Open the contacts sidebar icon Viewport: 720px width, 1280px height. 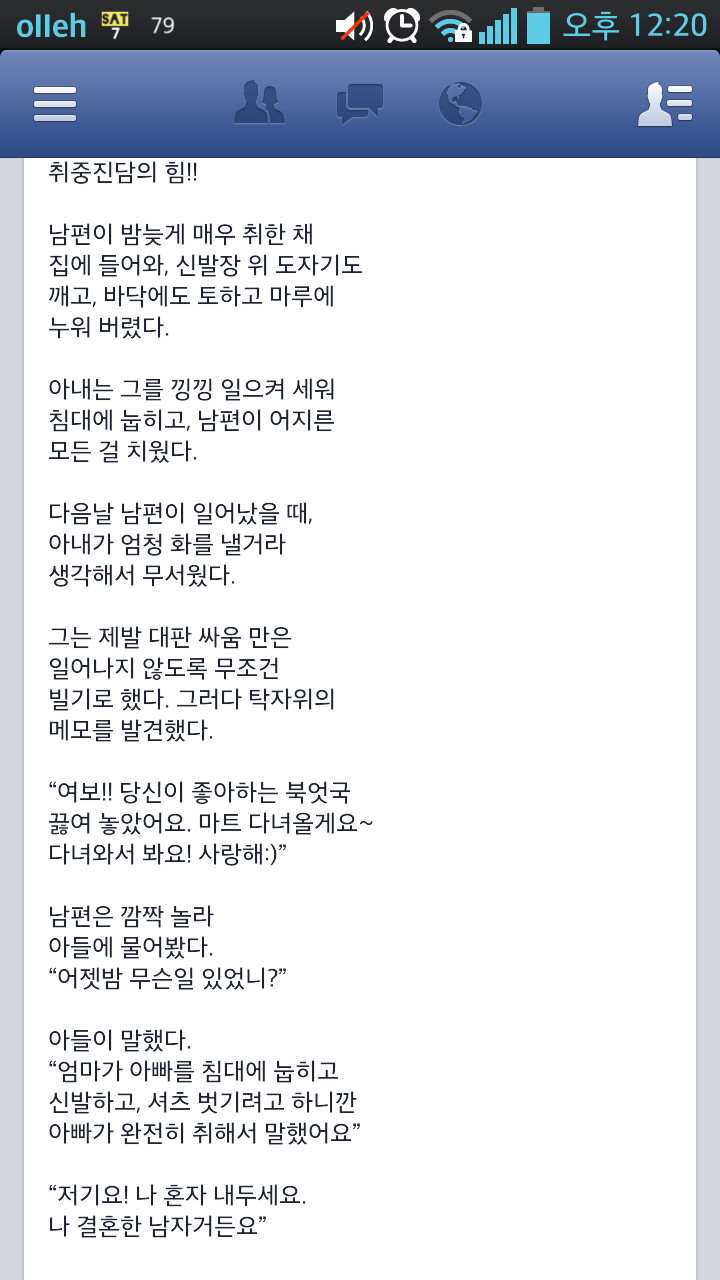point(665,103)
